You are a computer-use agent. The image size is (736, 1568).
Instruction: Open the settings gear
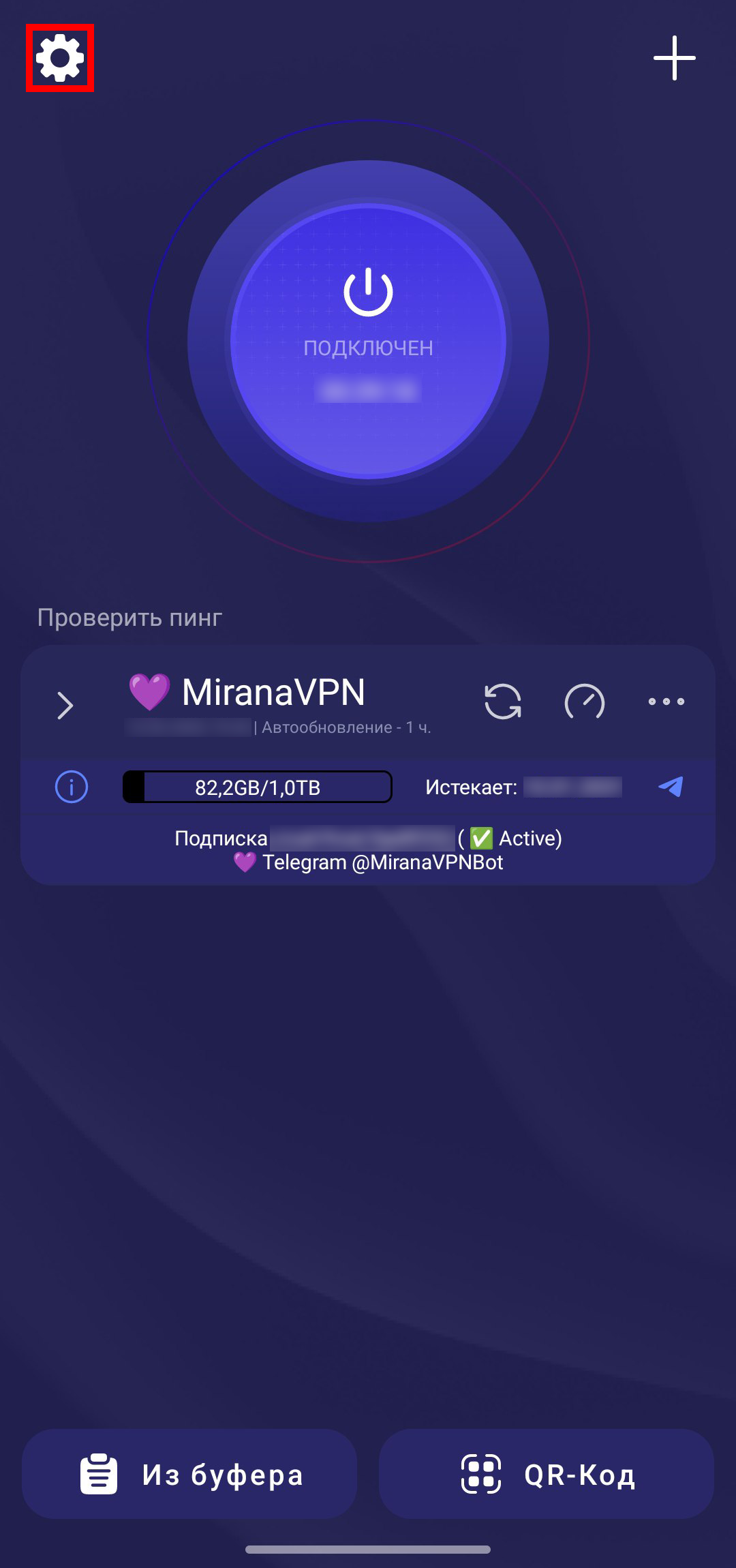(60, 58)
